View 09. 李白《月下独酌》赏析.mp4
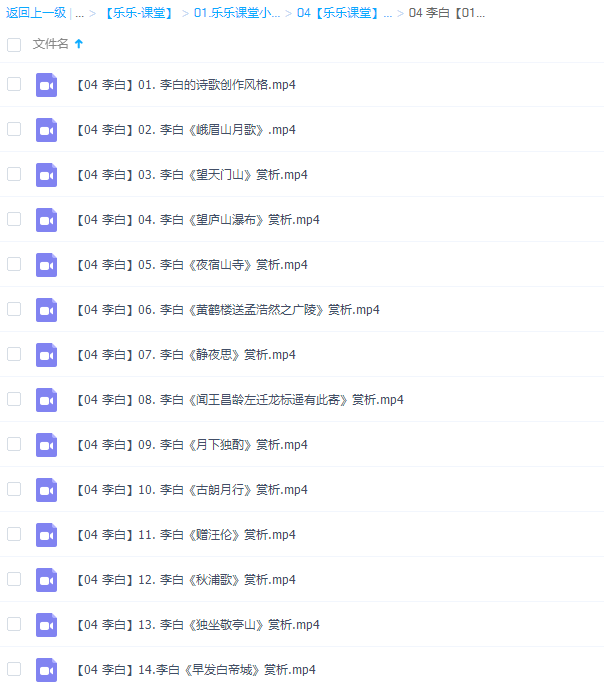This screenshot has width=604, height=684. [x=191, y=445]
